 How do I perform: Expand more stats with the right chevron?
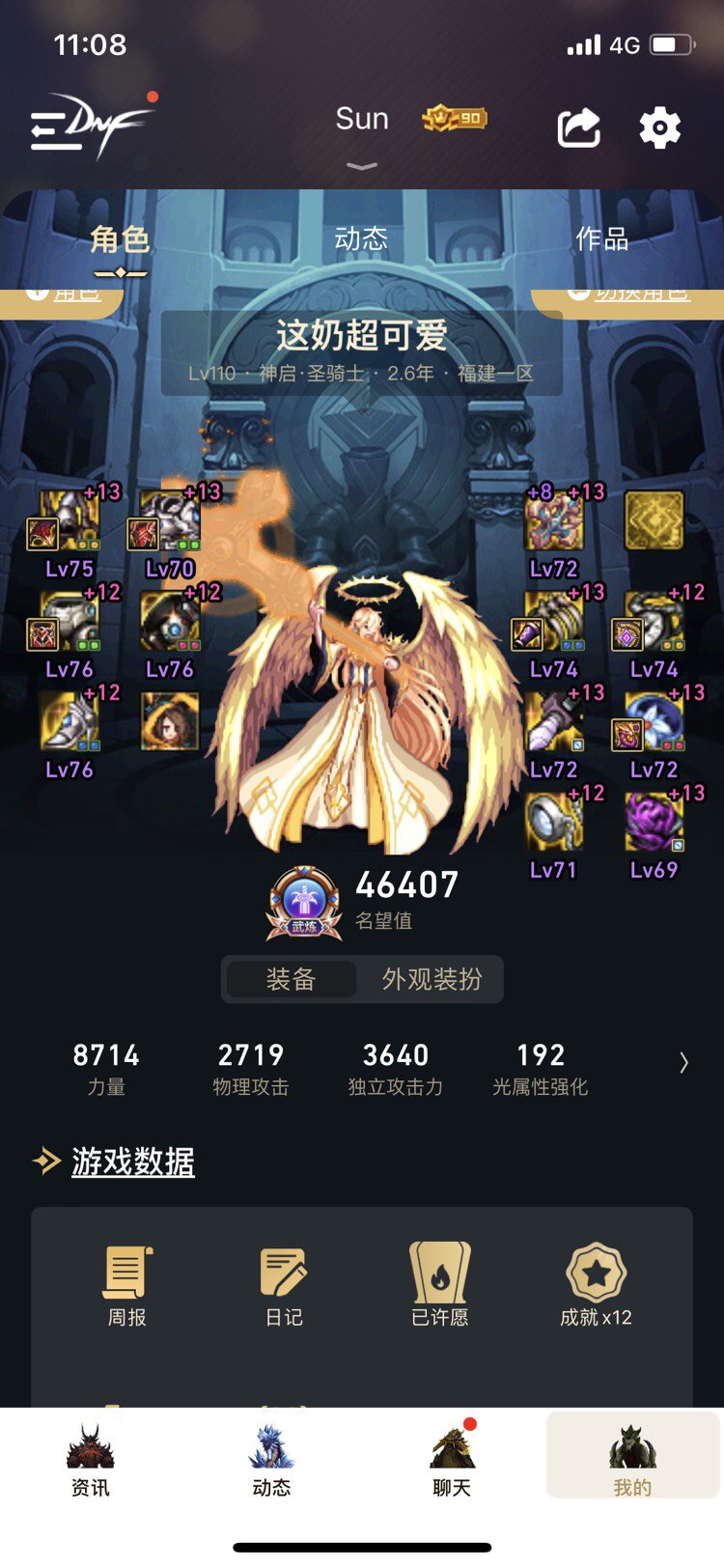(683, 1063)
